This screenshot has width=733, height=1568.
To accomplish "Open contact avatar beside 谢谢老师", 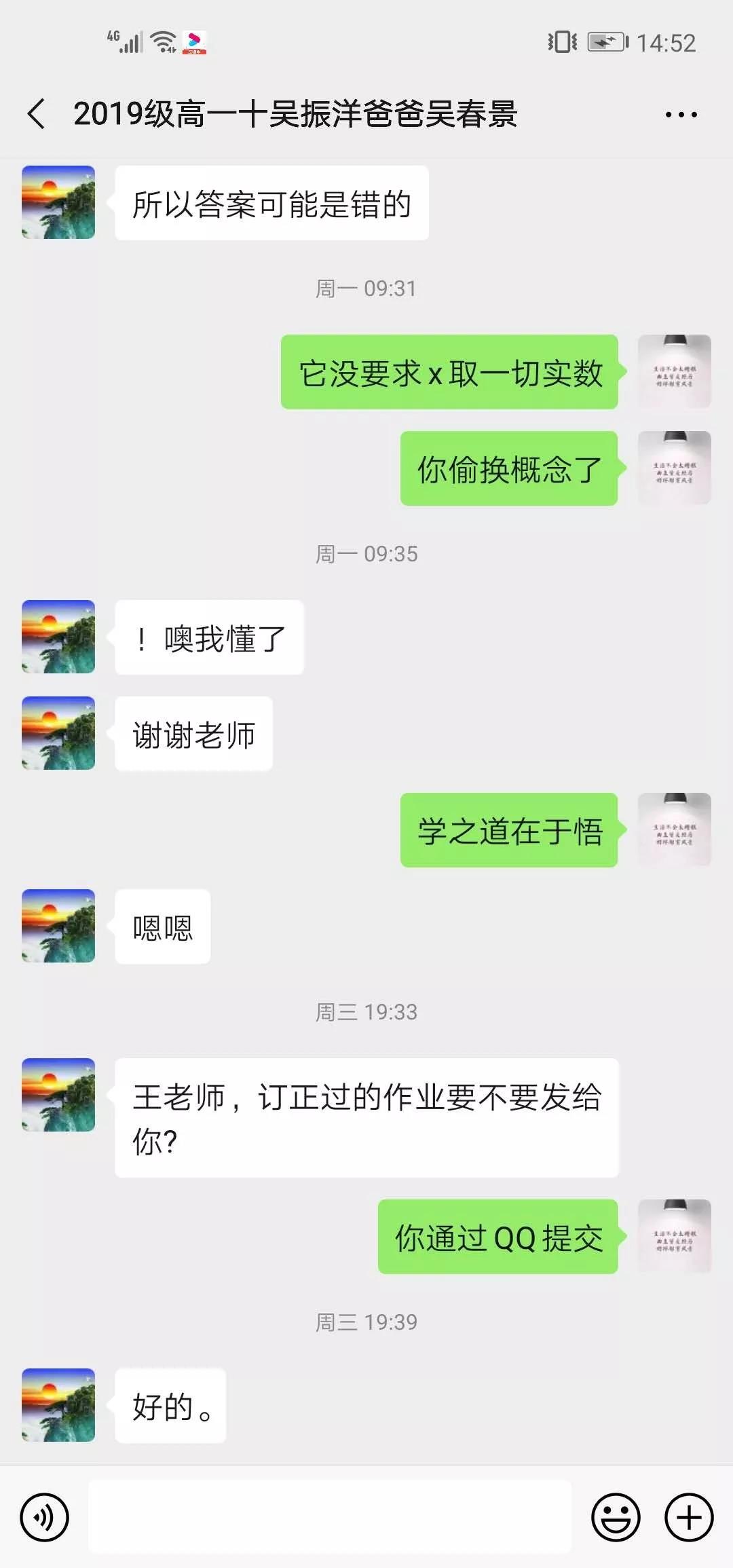I will pyautogui.click(x=58, y=733).
